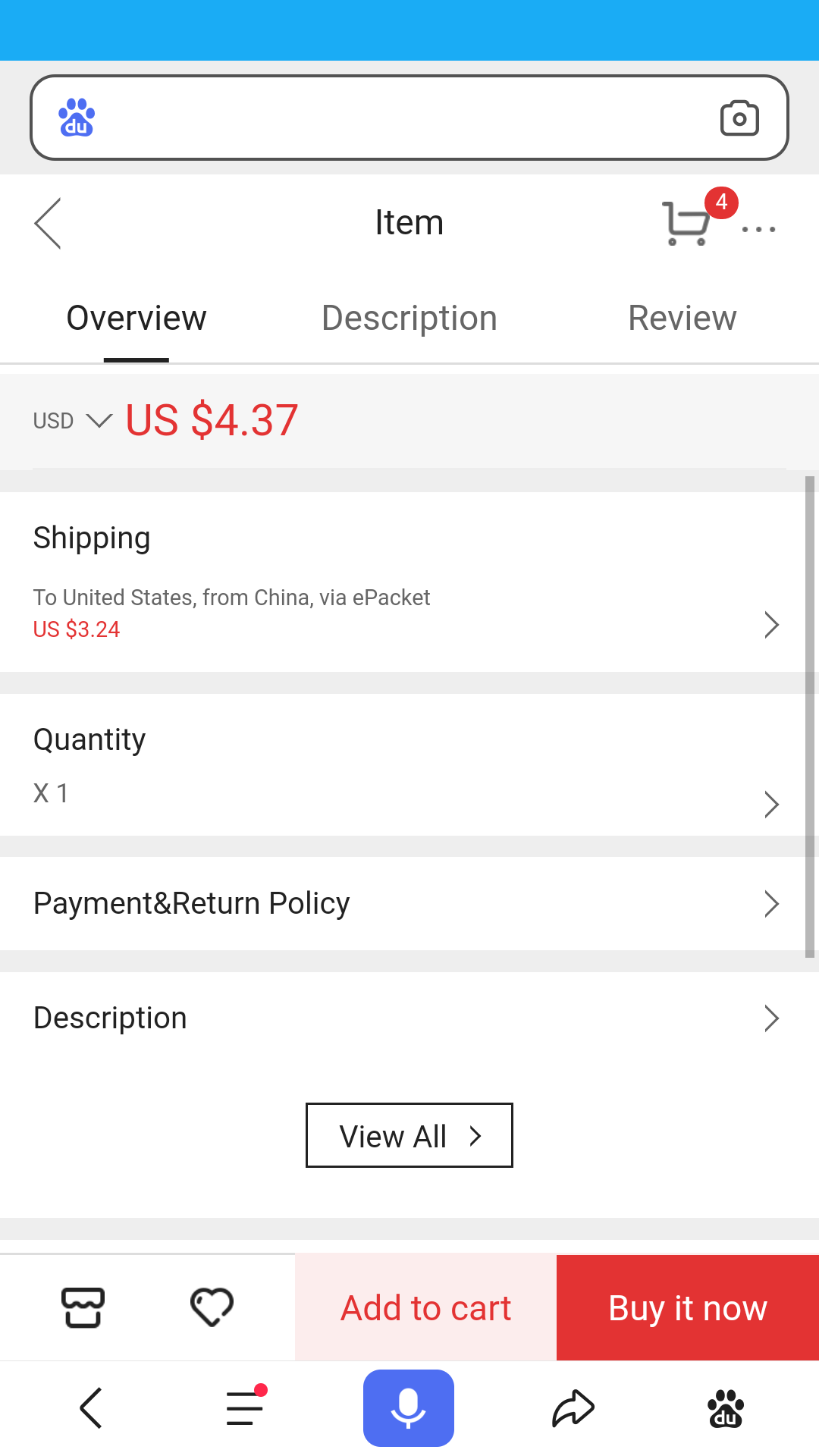Screen dimensions: 819x1456
Task: Go back from the Item page
Action: [x=48, y=224]
